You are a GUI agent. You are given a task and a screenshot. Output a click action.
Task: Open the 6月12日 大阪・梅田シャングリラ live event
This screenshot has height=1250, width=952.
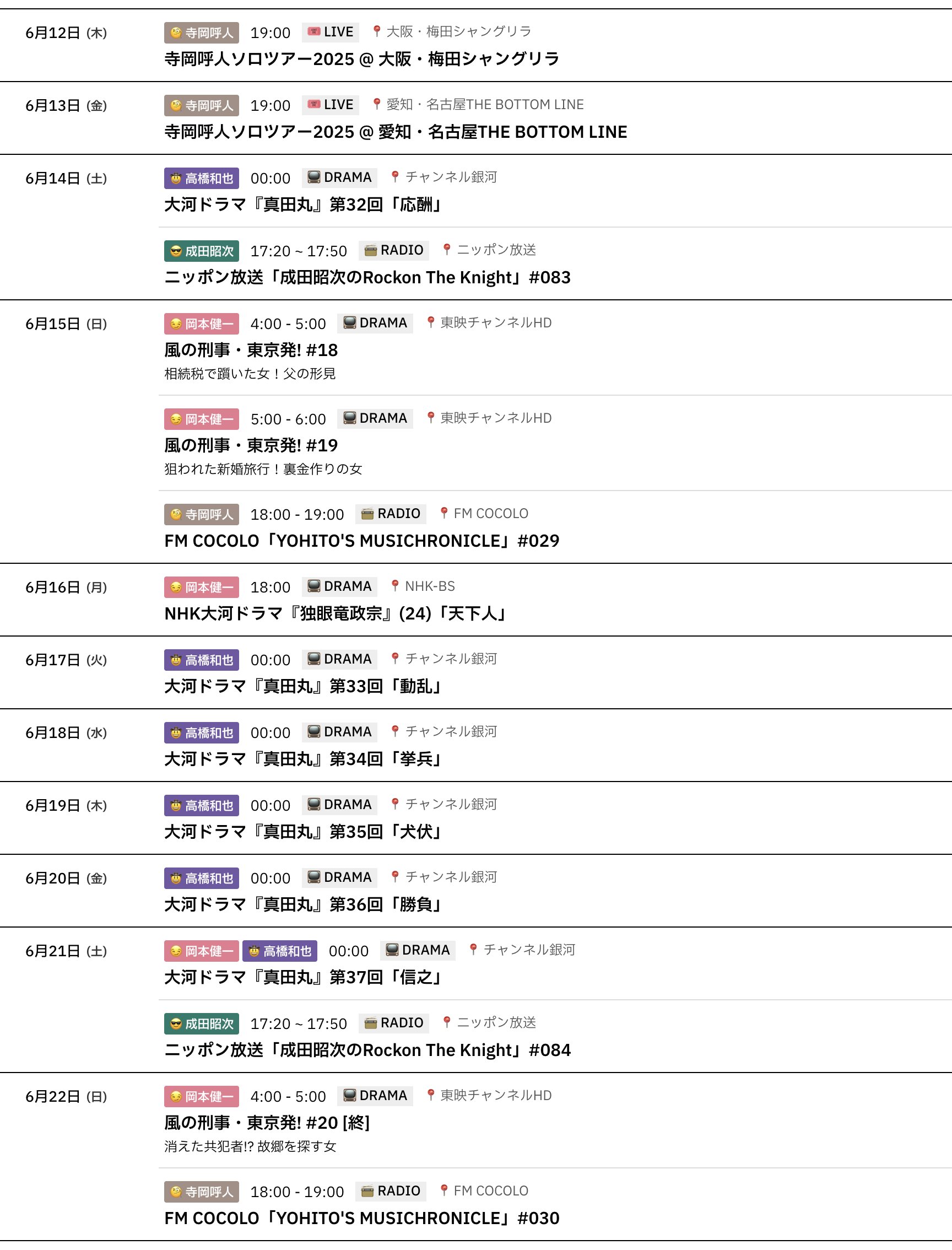click(x=361, y=59)
